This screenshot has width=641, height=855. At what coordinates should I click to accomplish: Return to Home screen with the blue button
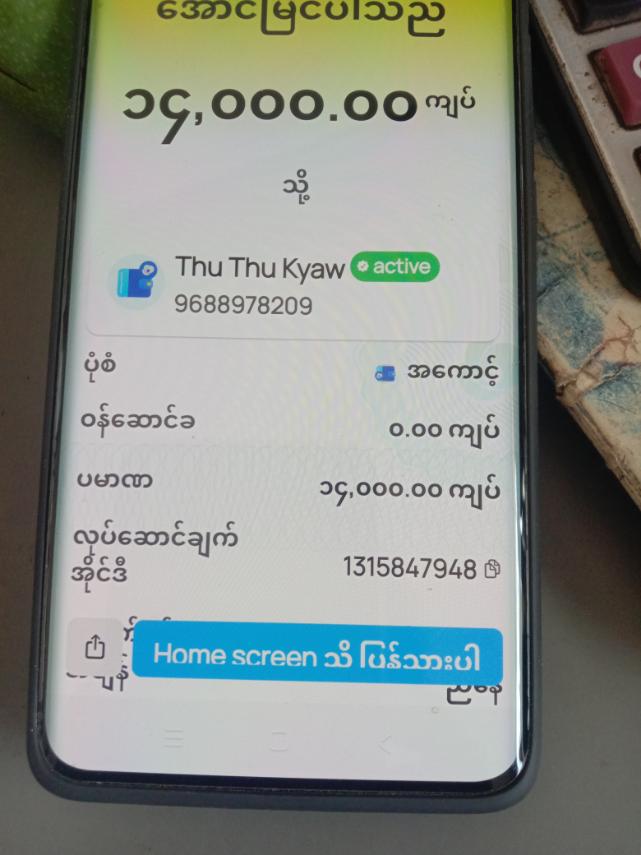pyautogui.click(x=317, y=655)
